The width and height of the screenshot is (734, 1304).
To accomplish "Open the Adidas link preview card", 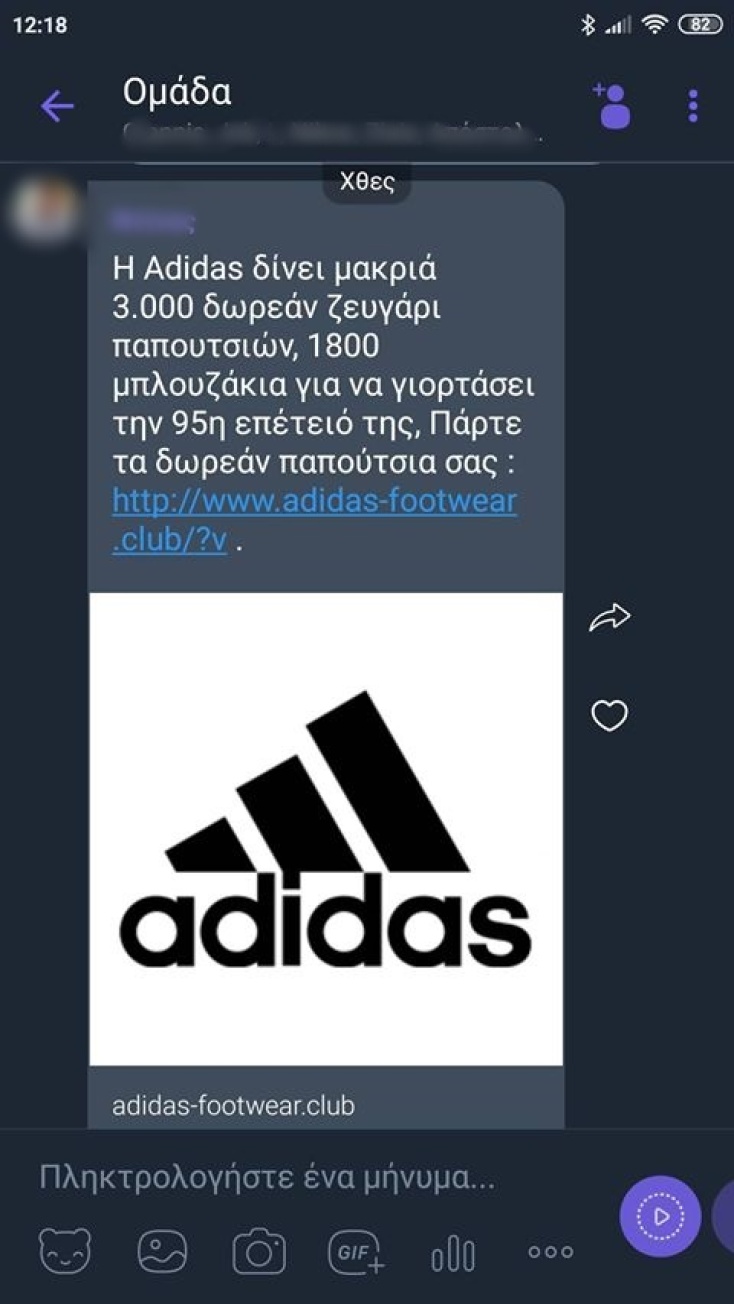I will (326, 828).
